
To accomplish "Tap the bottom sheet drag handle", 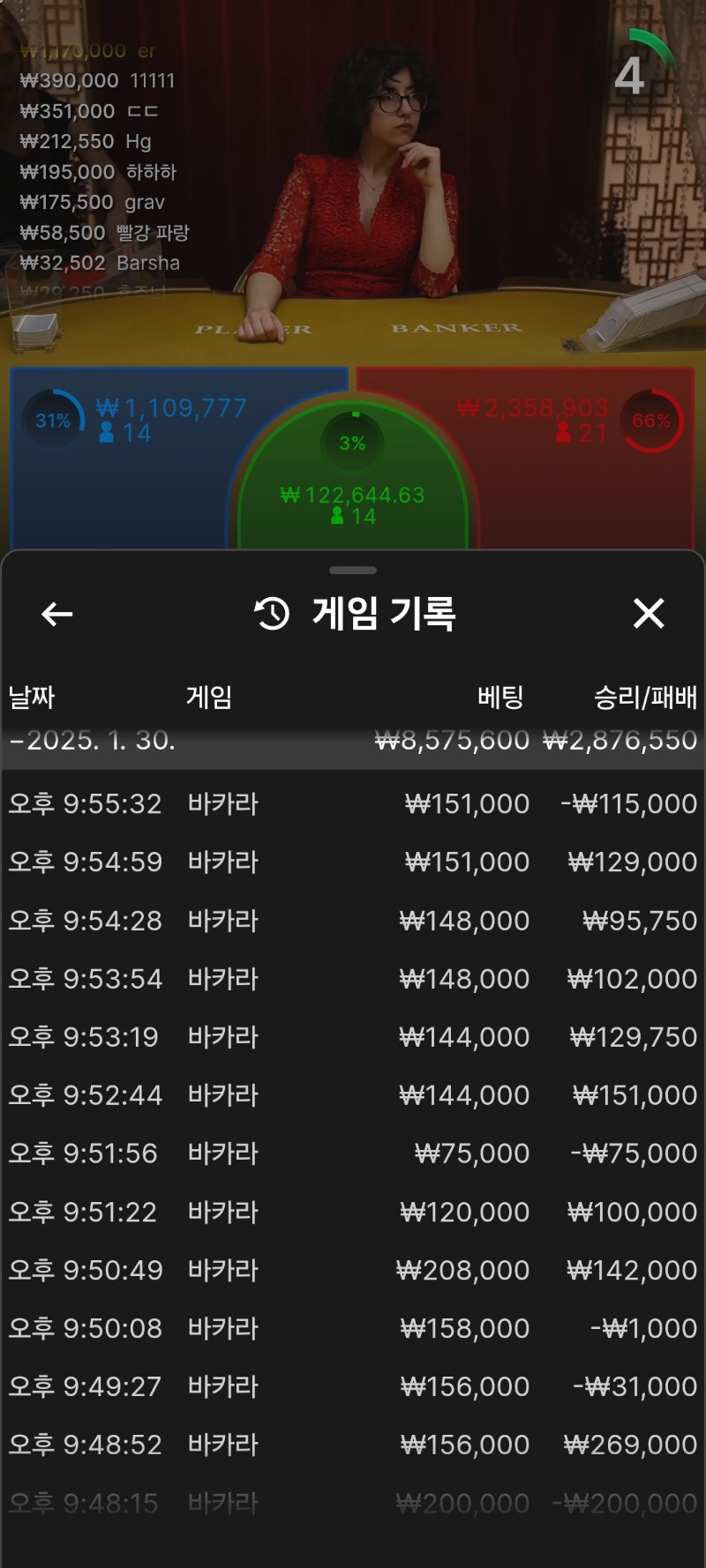I will point(353,571).
